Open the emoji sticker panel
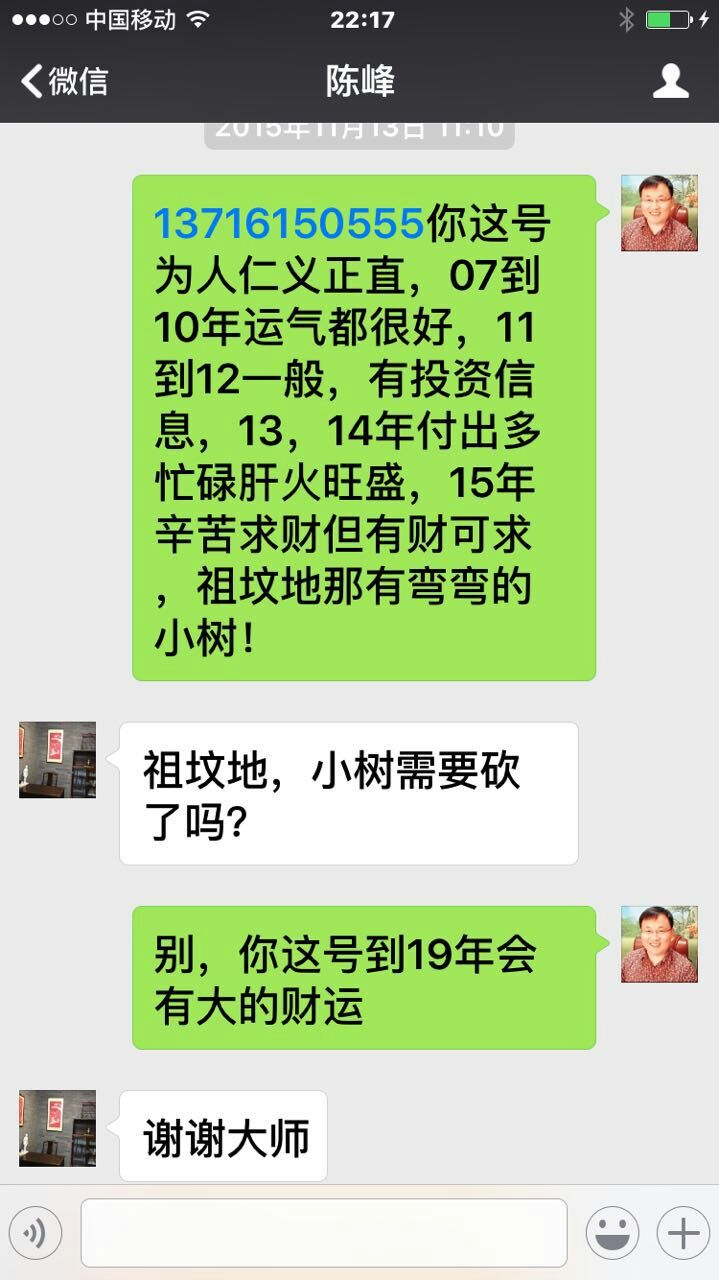This screenshot has width=719, height=1280. 612,1234
